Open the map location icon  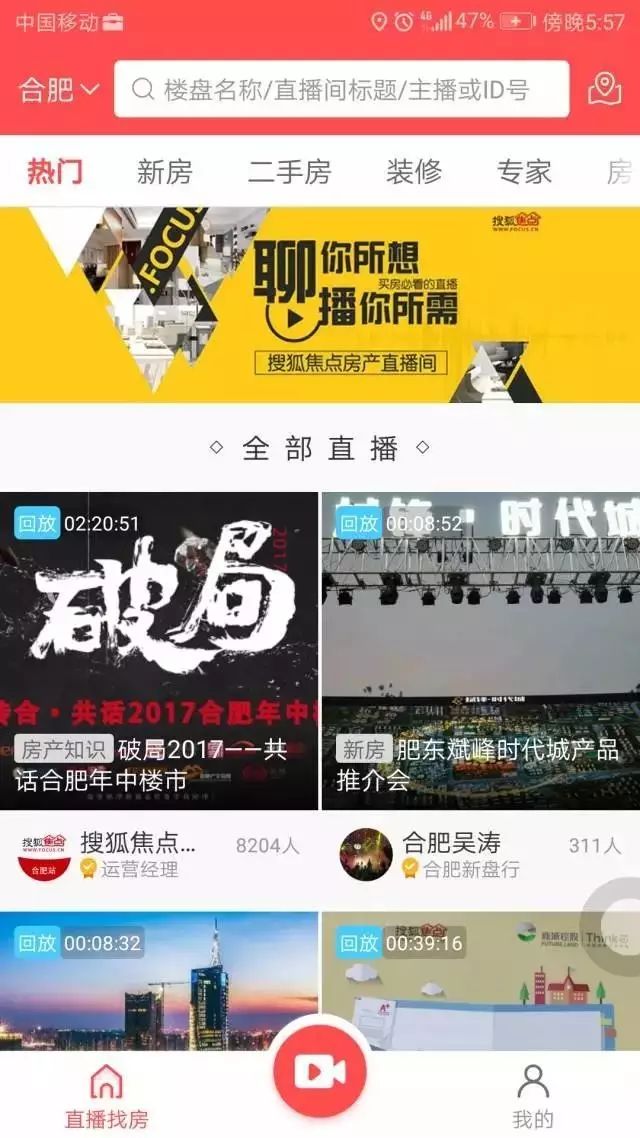(x=605, y=90)
